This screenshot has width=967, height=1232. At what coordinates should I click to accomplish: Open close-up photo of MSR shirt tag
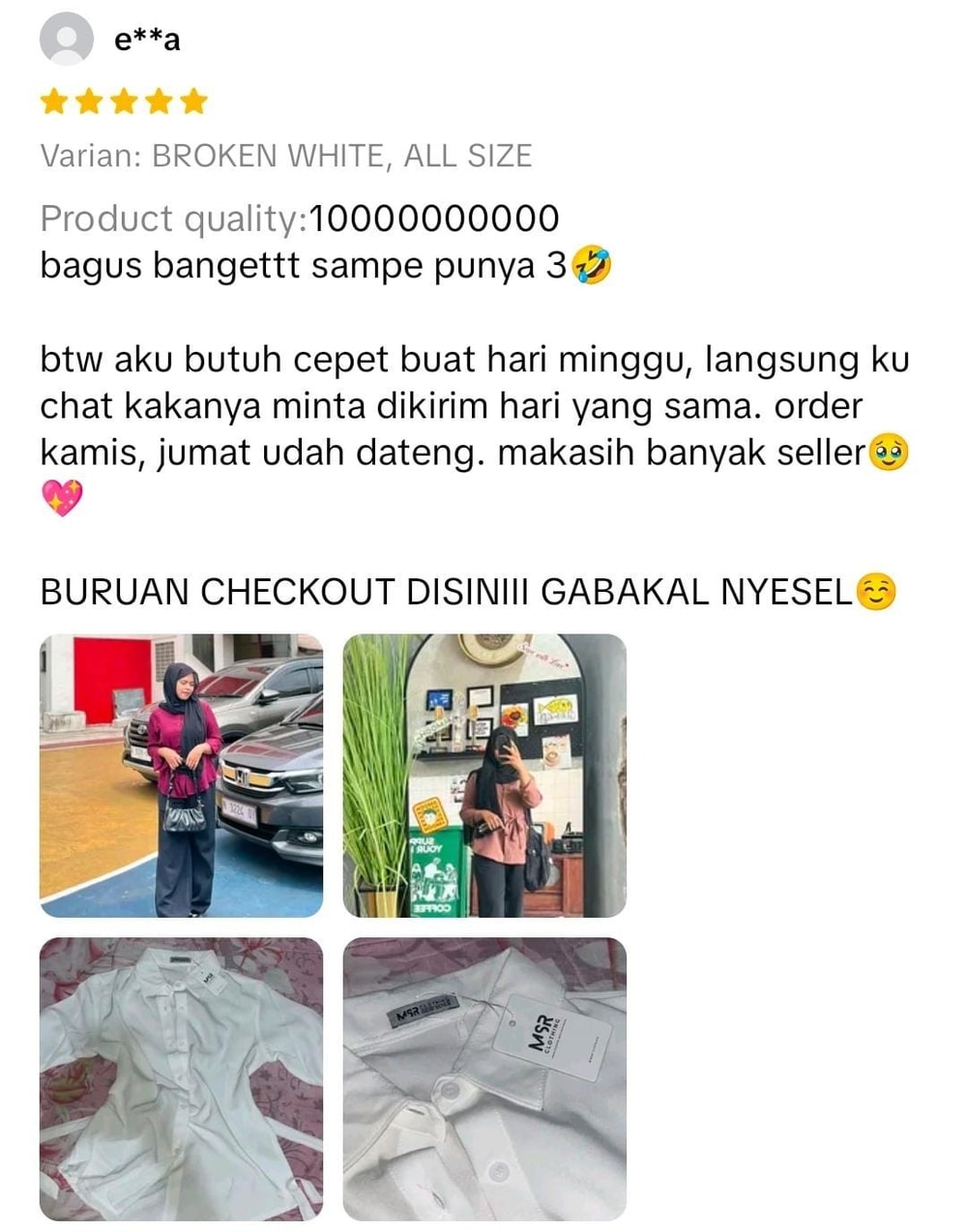[x=484, y=1078]
